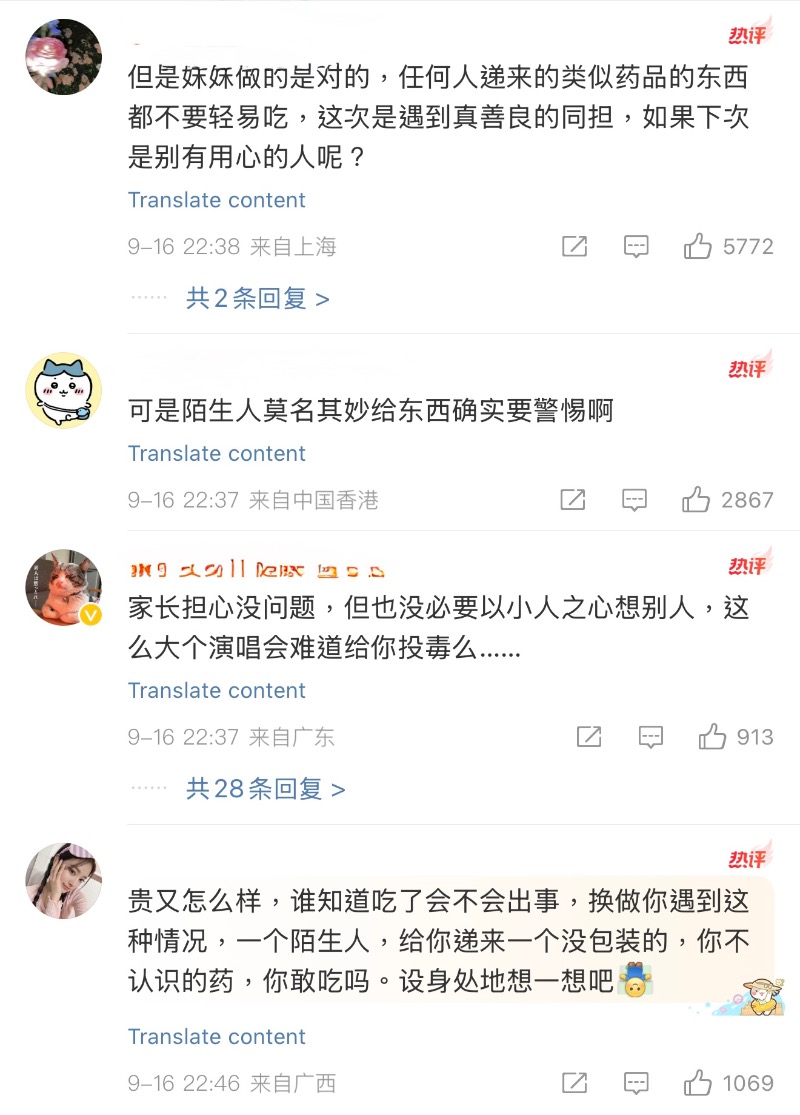800x1115 pixels.
Task: Like the comment with 5772 likes
Action: [x=698, y=246]
